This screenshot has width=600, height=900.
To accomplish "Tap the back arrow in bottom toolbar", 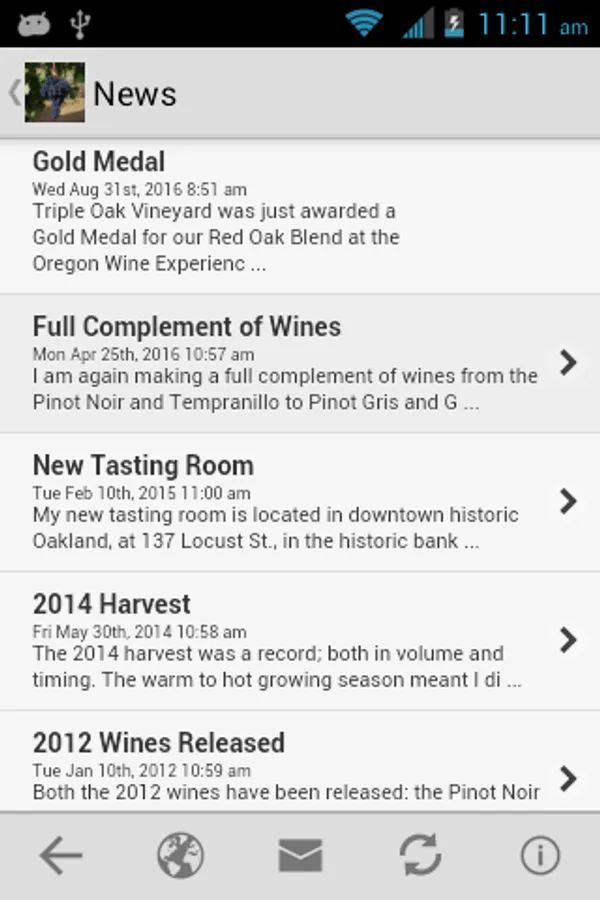I will tap(60, 856).
